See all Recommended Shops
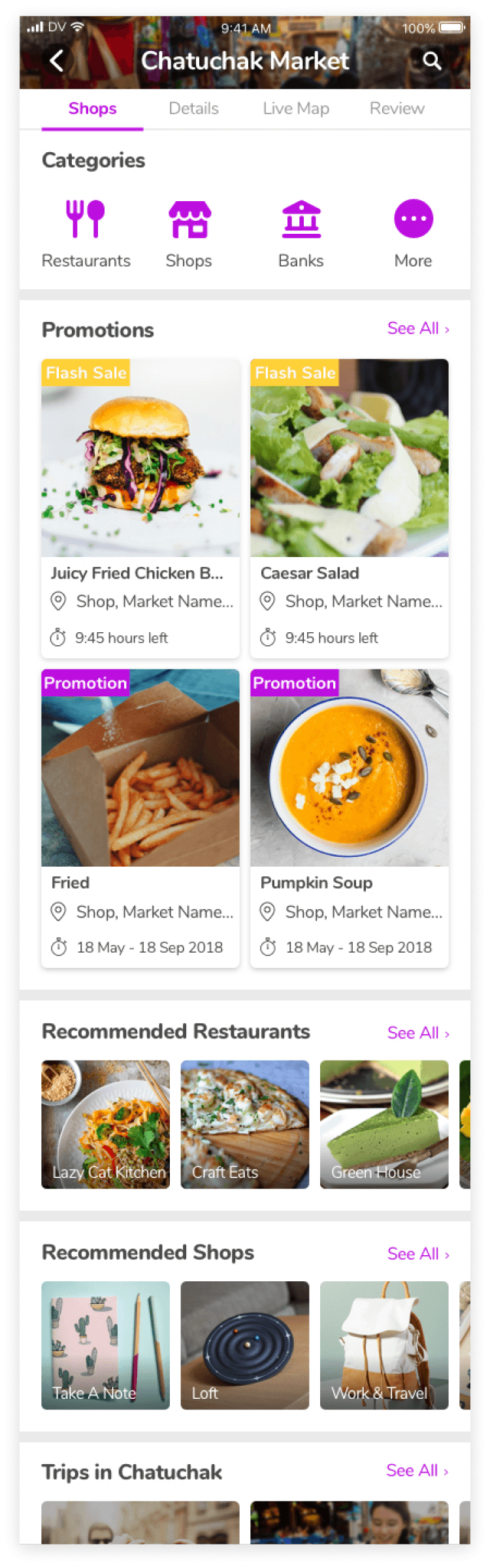Viewport: 490px width, 1568px height. 418,1253
